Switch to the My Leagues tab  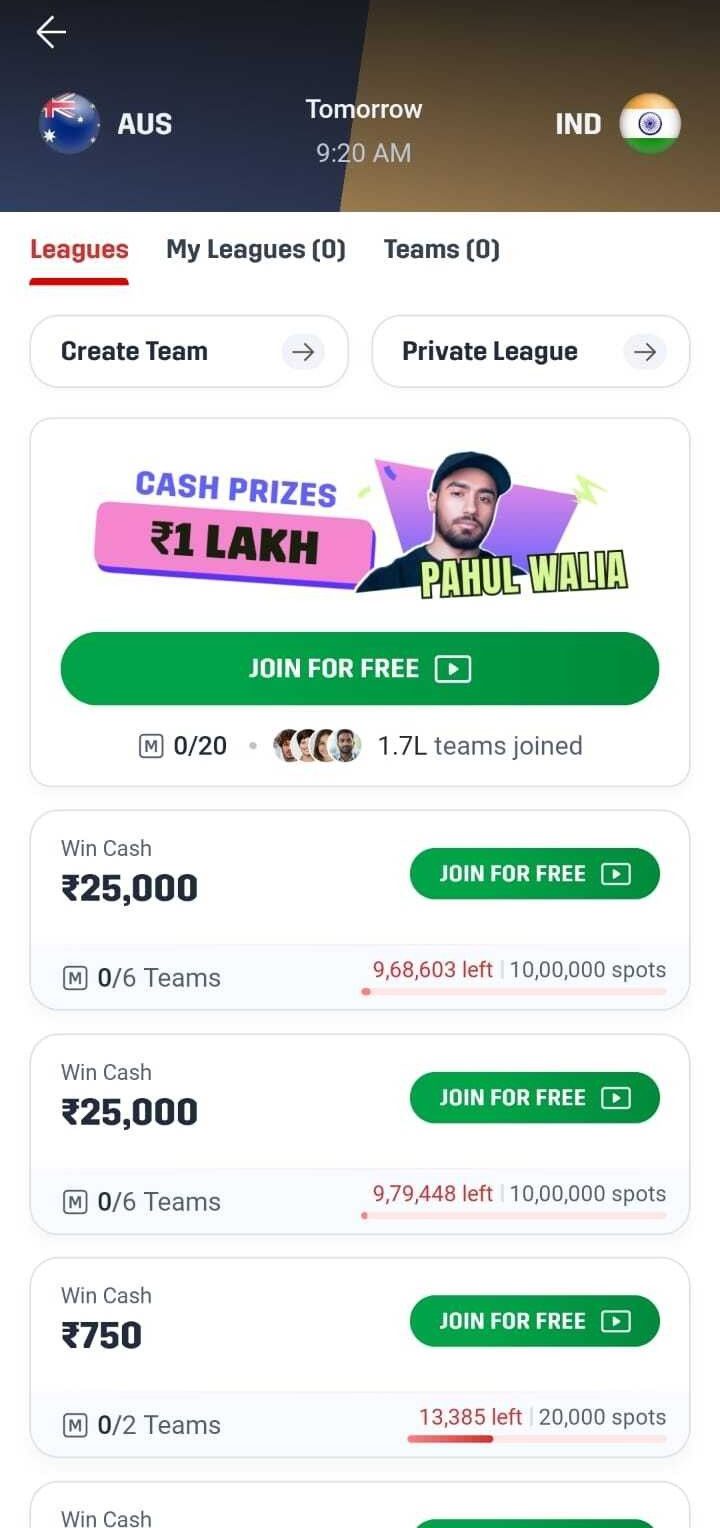click(256, 249)
